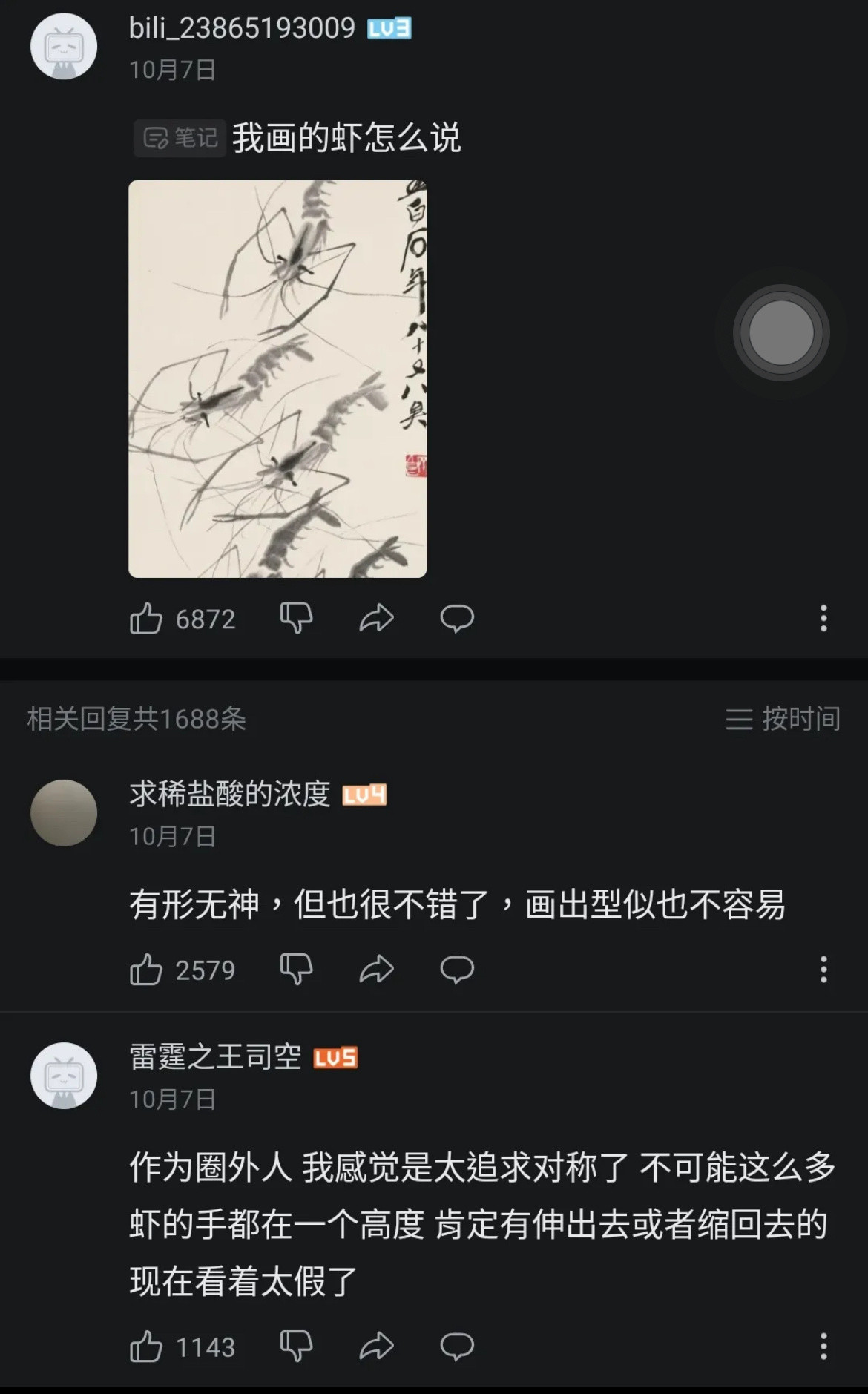Sort replies with 按时间

[783, 718]
